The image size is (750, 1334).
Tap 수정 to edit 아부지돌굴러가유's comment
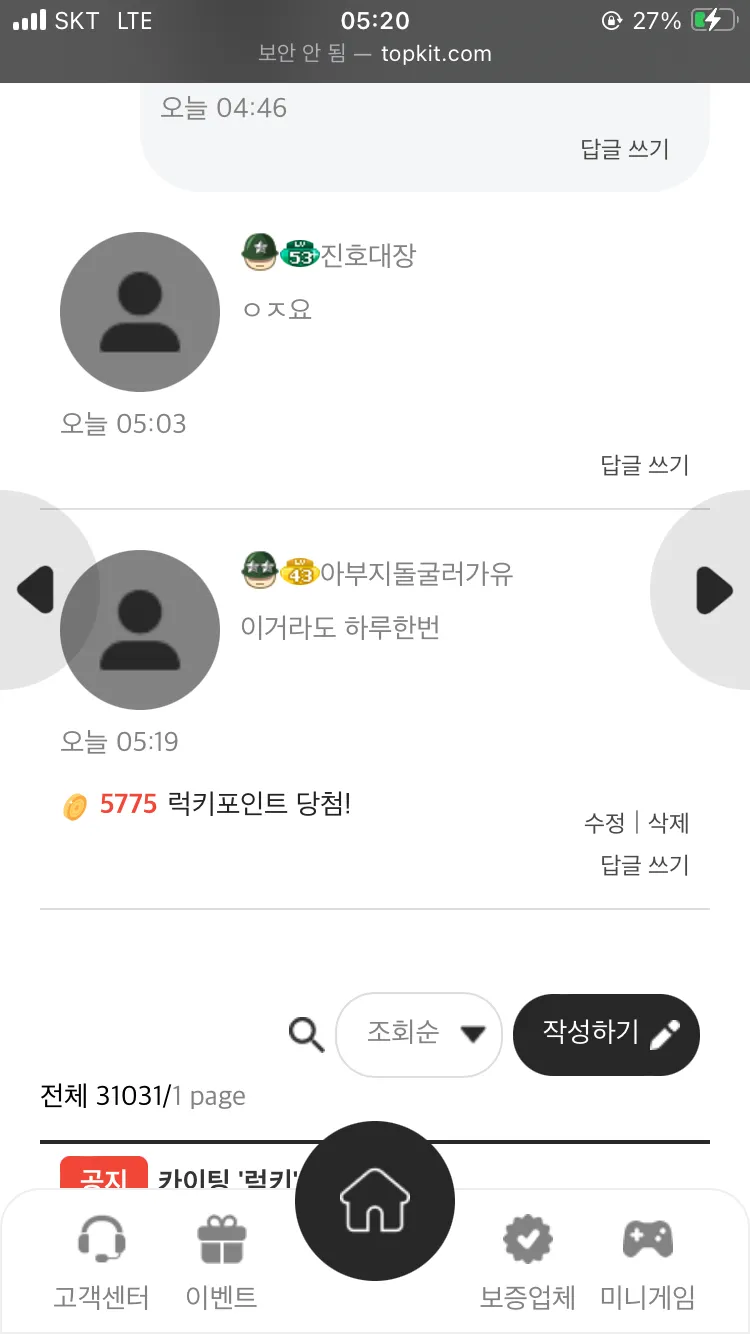604,824
